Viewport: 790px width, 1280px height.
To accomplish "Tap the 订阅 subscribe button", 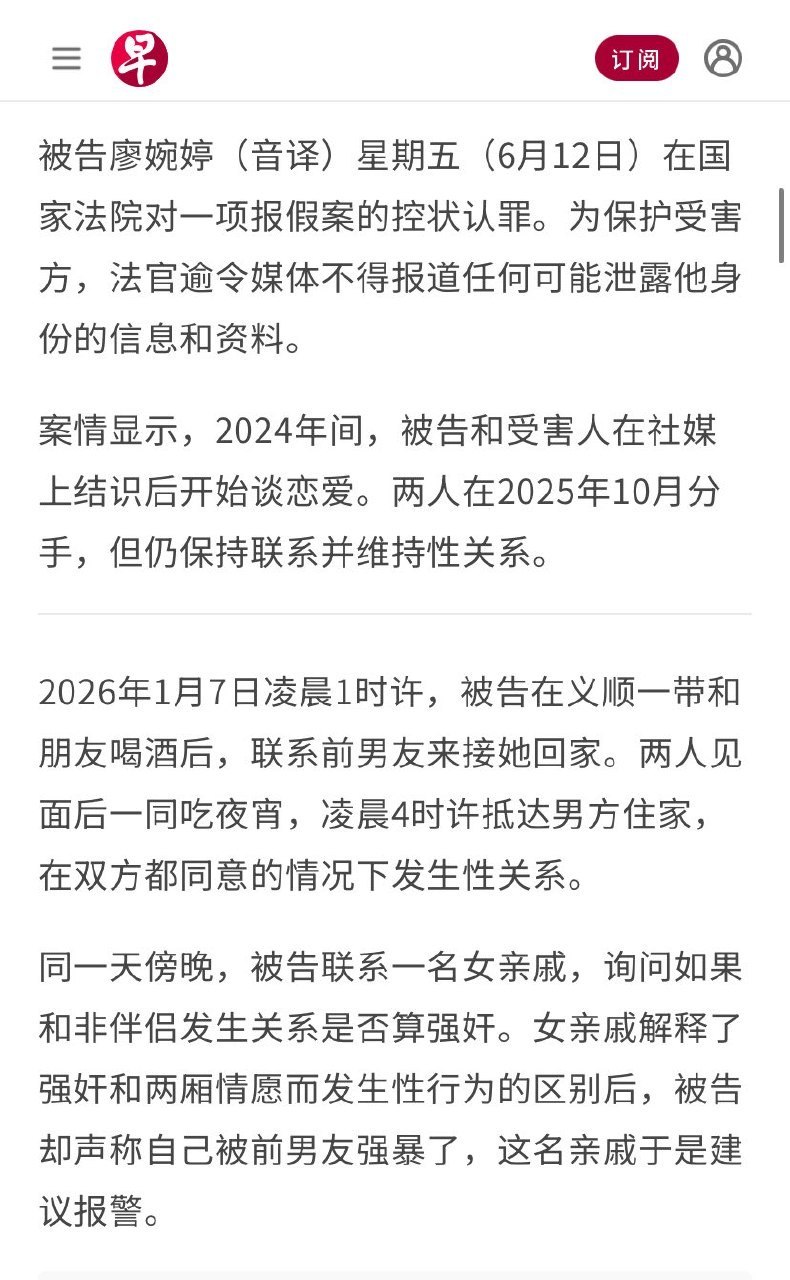I will click(x=637, y=58).
